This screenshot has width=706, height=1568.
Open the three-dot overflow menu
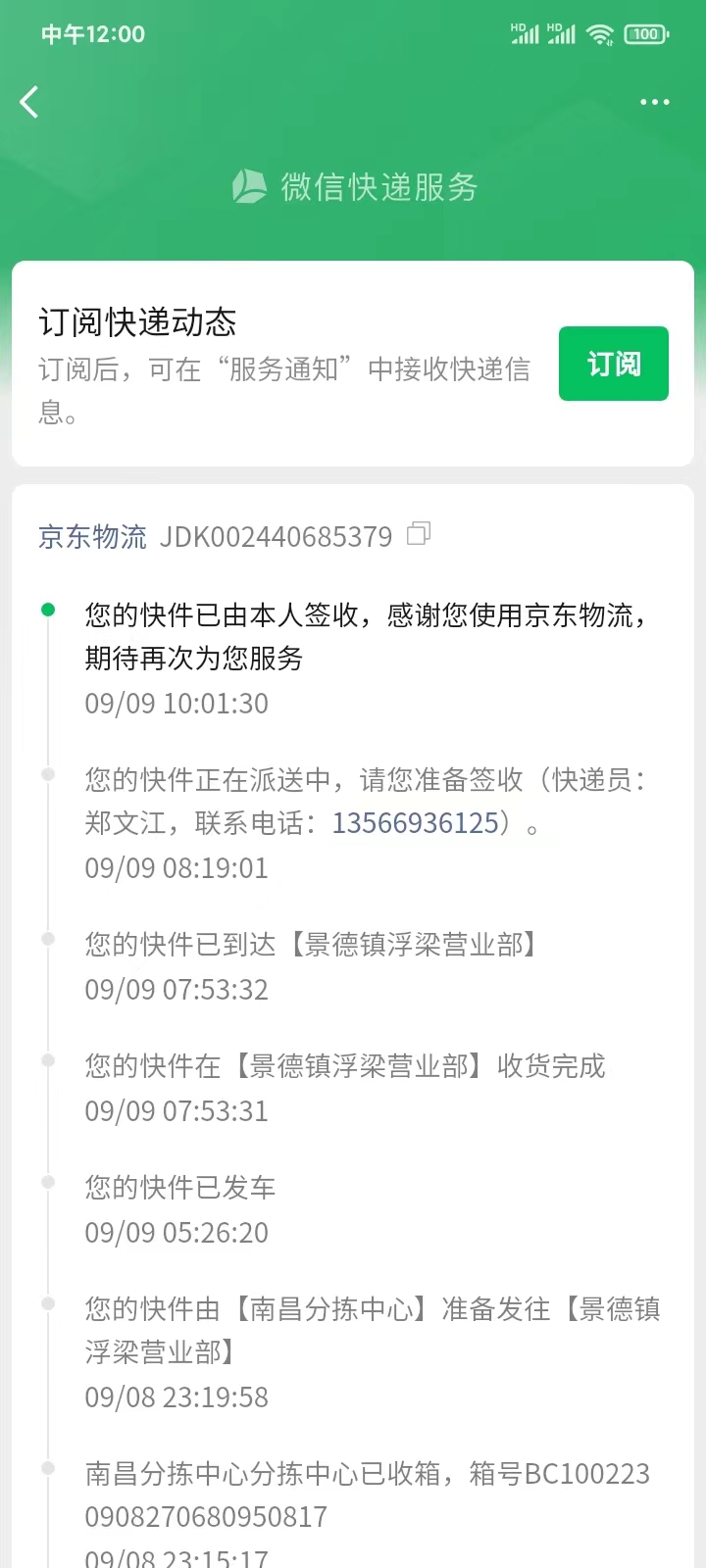click(654, 102)
